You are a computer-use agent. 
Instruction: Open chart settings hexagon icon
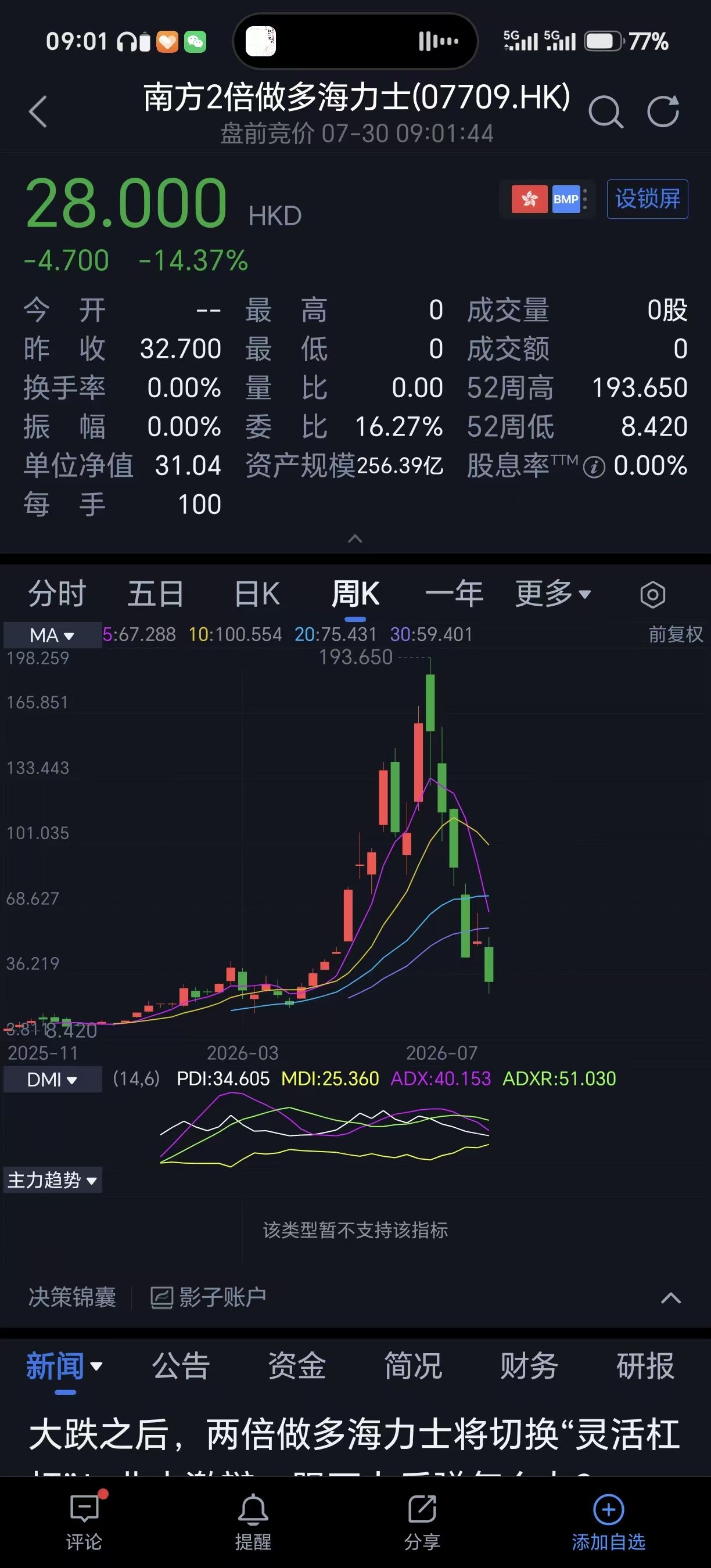click(x=652, y=595)
